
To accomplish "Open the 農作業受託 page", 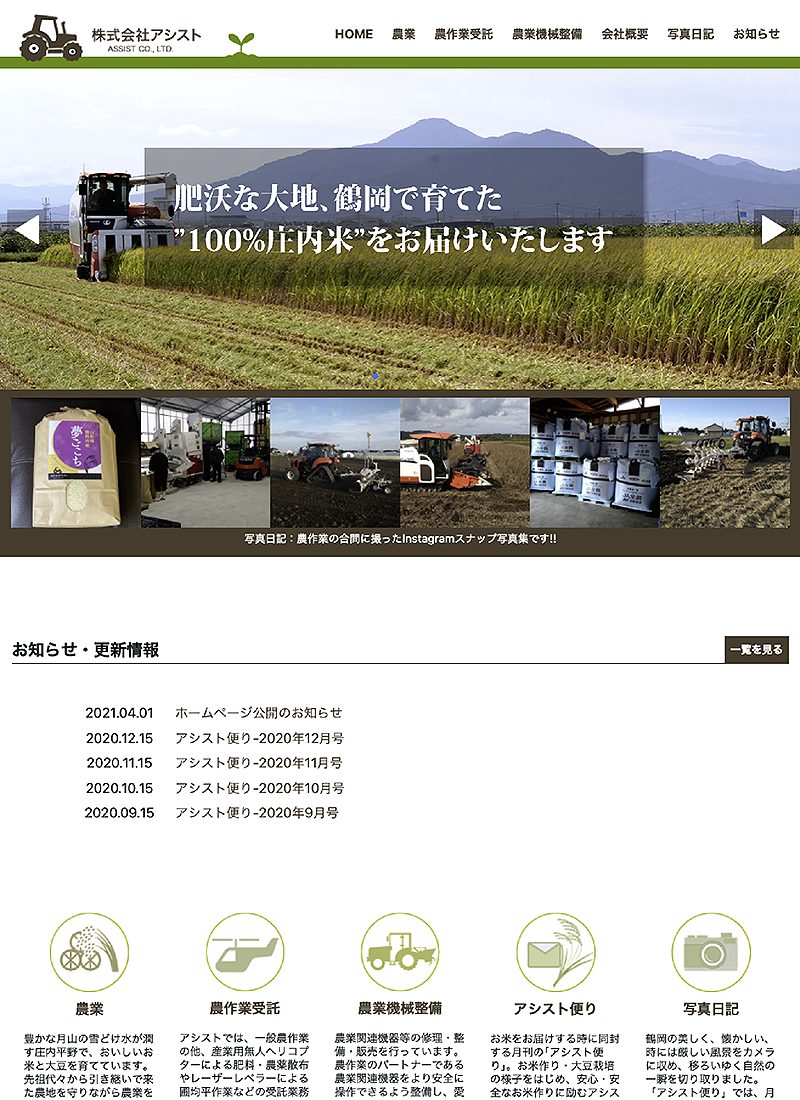I will [x=463, y=34].
